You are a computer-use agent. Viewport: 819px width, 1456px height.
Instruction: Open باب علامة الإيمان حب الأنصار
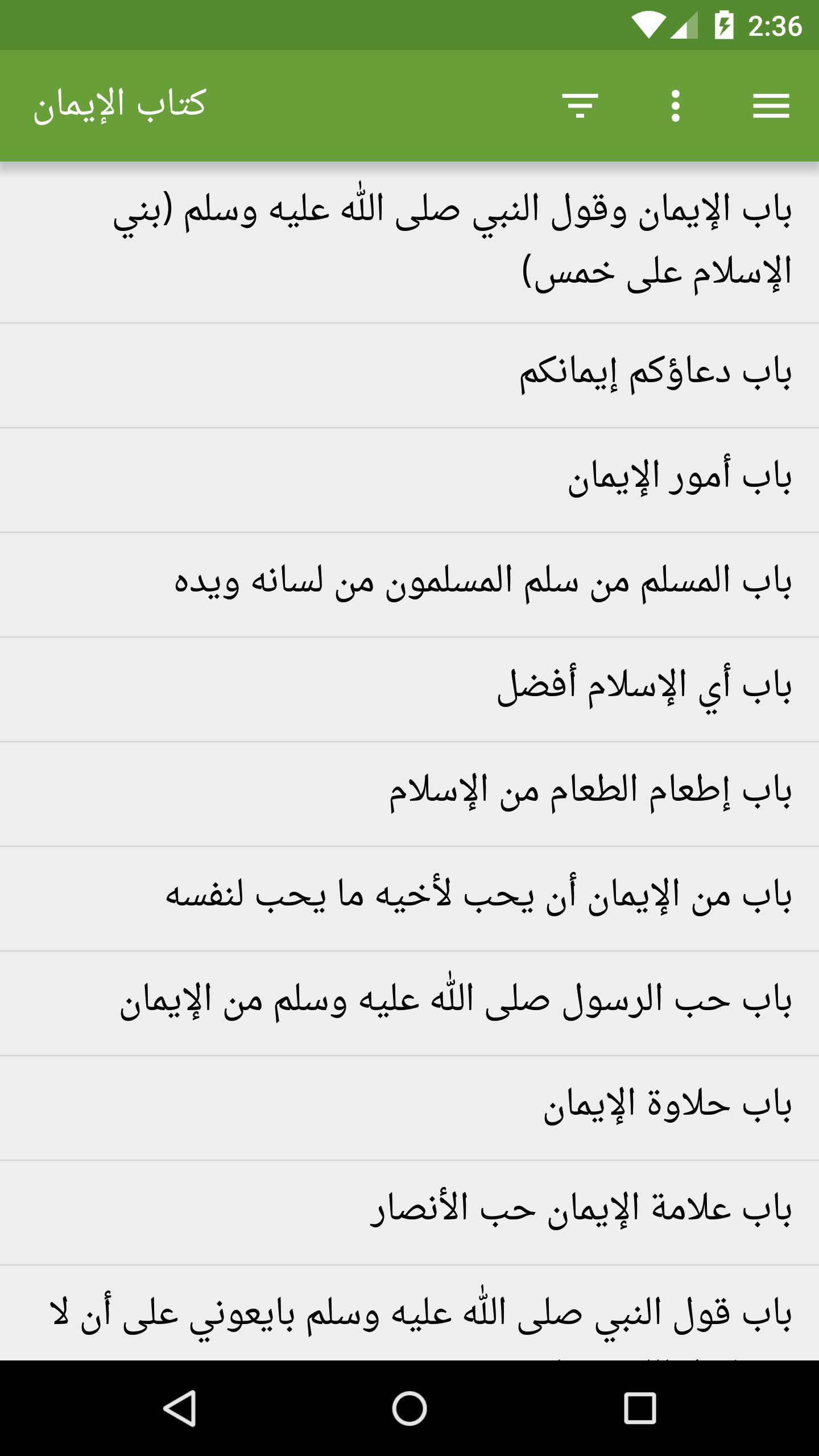tap(409, 1213)
